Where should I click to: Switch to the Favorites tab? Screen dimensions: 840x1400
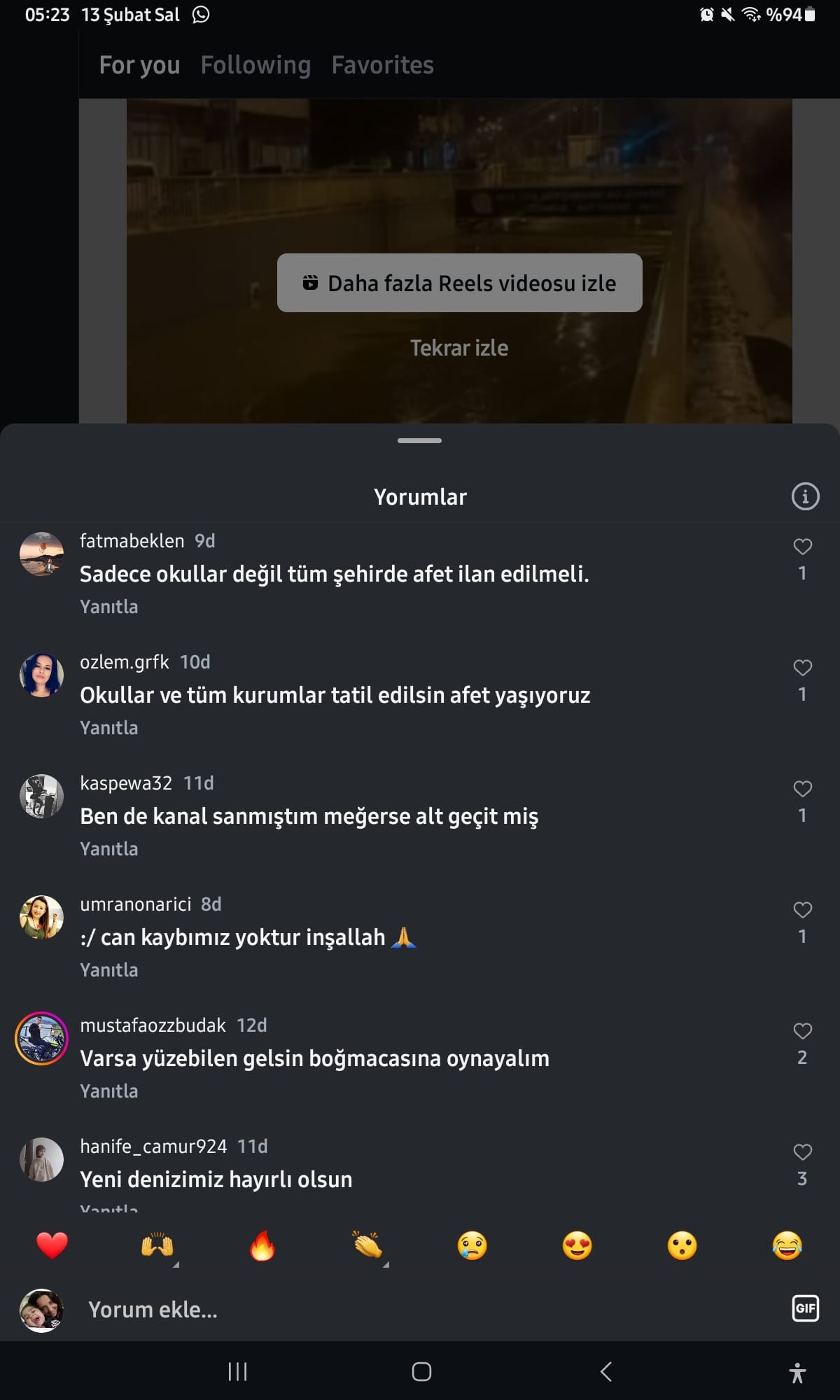pyautogui.click(x=382, y=65)
